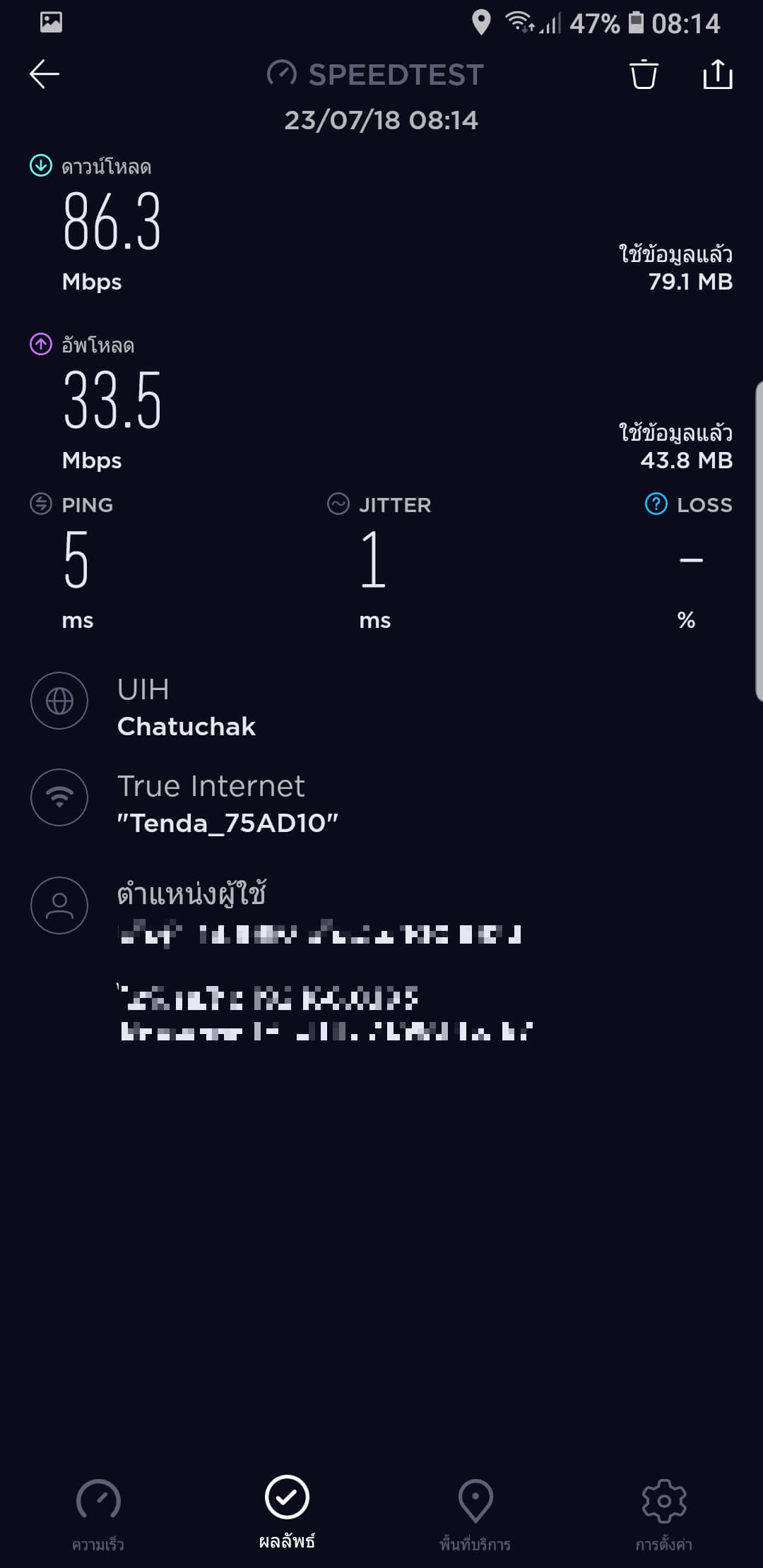Share the speed test result
This screenshot has height=1568, width=763.
click(x=718, y=74)
